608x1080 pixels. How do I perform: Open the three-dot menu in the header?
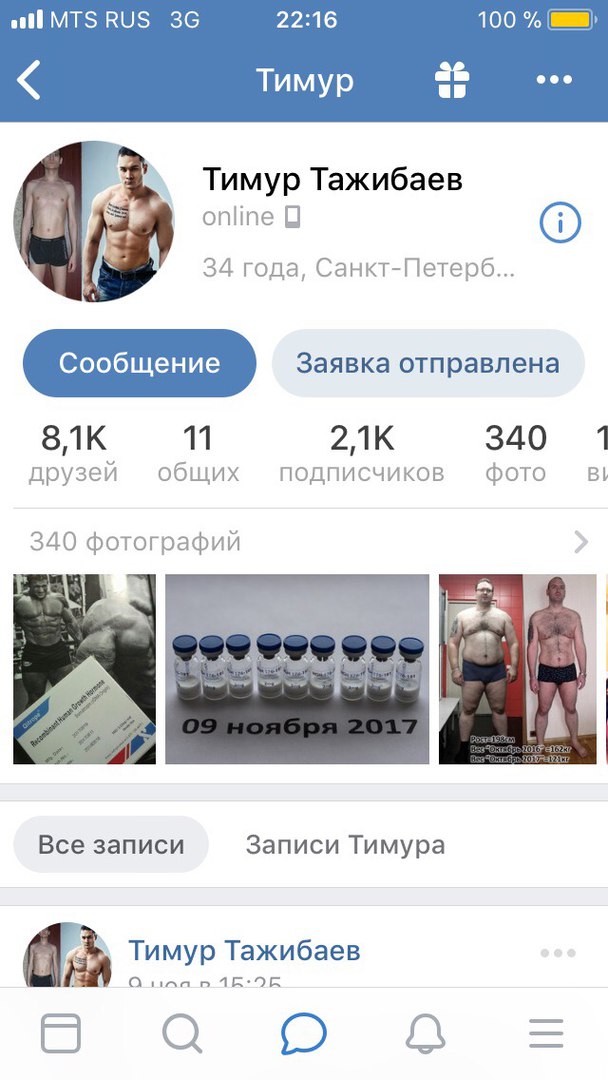pyautogui.click(x=553, y=80)
